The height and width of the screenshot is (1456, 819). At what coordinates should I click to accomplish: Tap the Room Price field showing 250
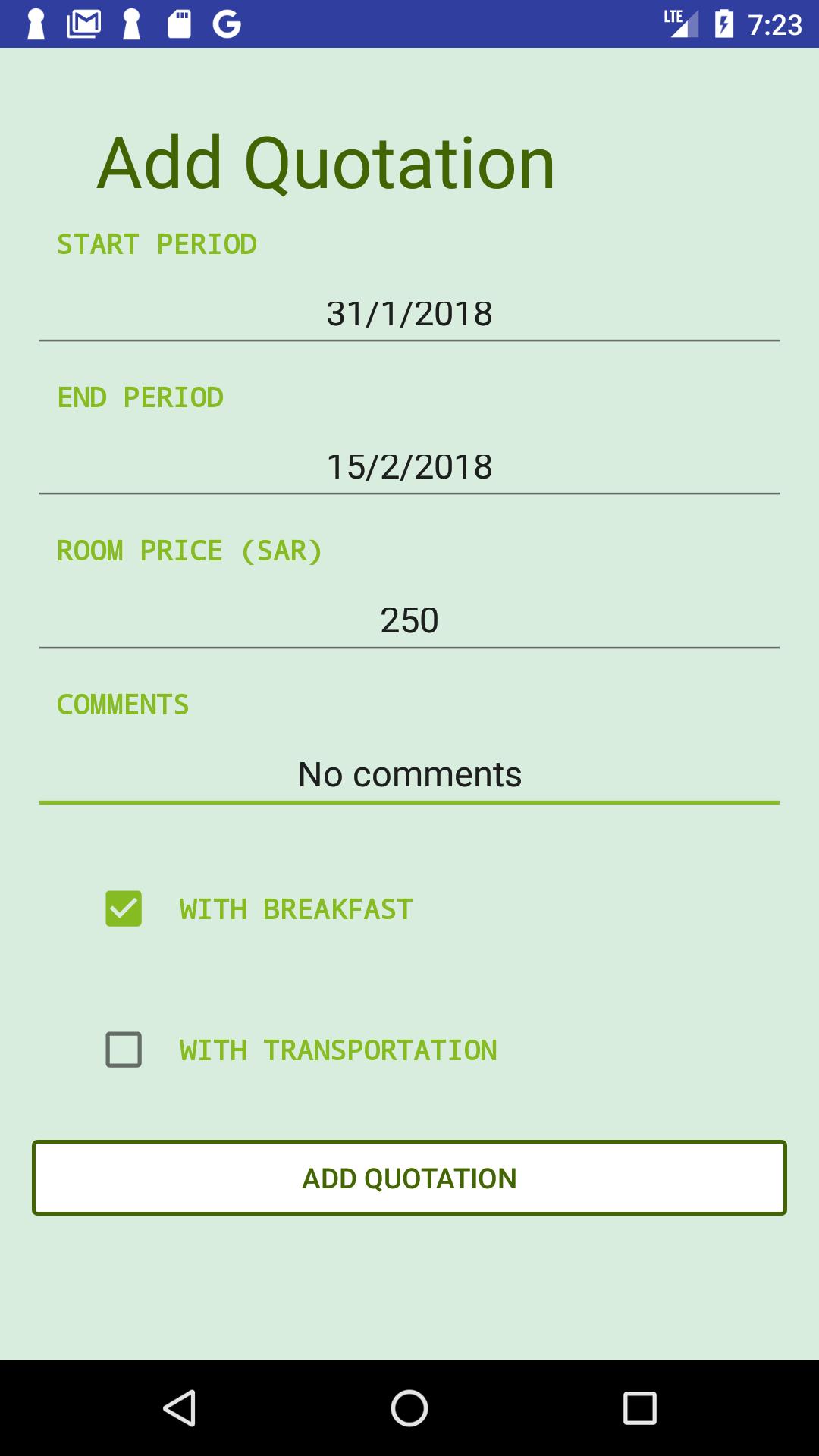pos(409,621)
